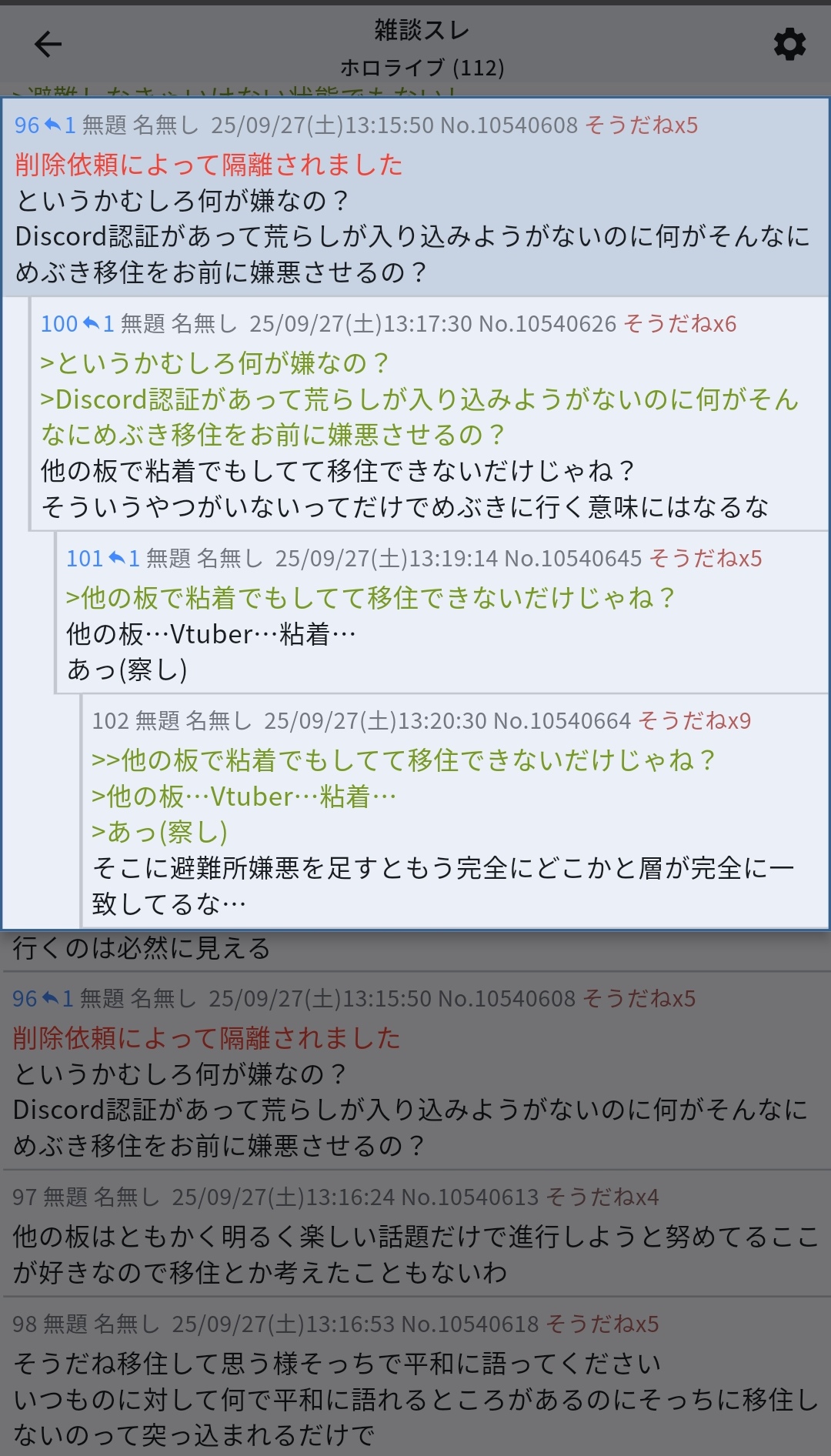View replies to post 100
This screenshot has width=831, height=1456.
pyautogui.click(x=98, y=324)
